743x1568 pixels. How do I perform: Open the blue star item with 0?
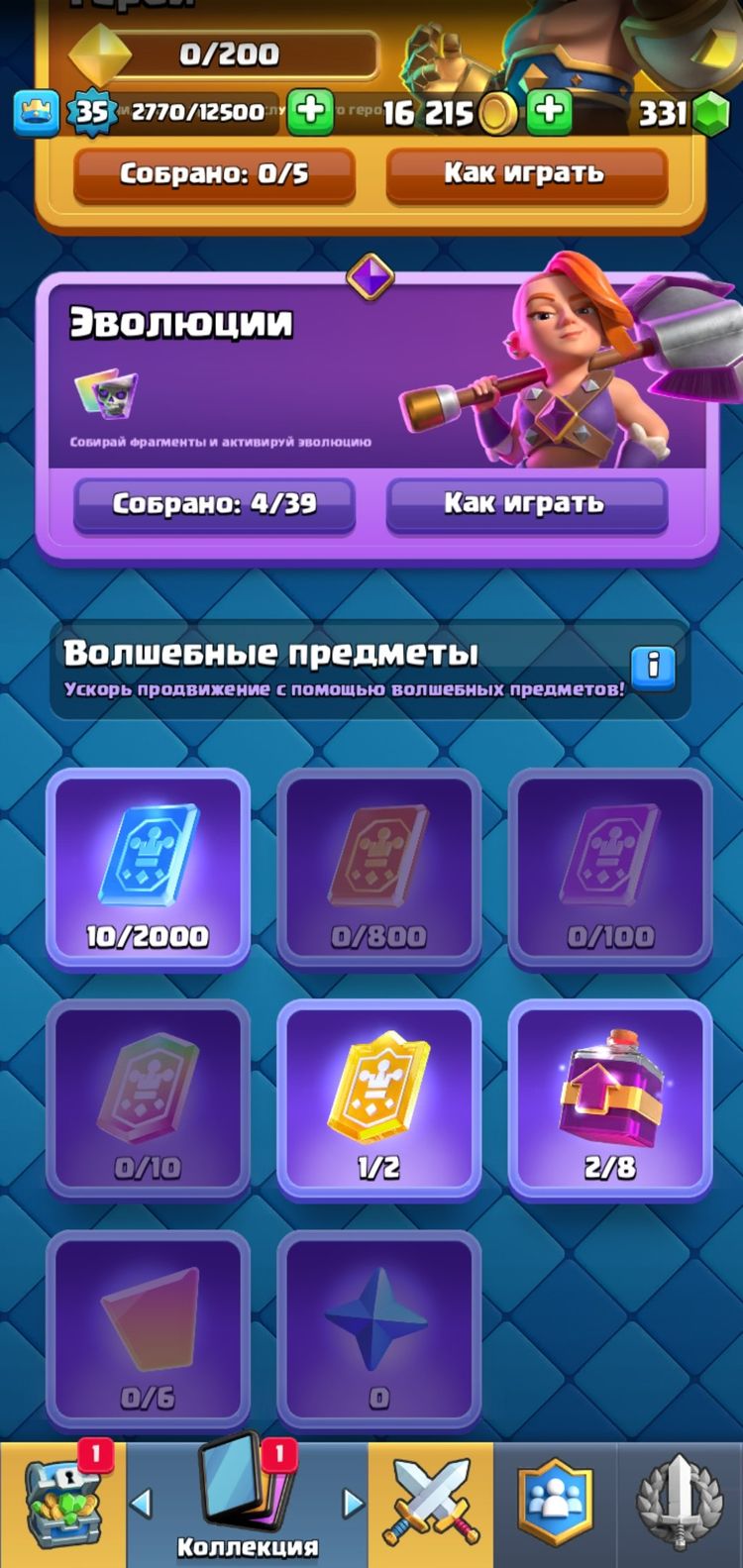pos(378,1330)
